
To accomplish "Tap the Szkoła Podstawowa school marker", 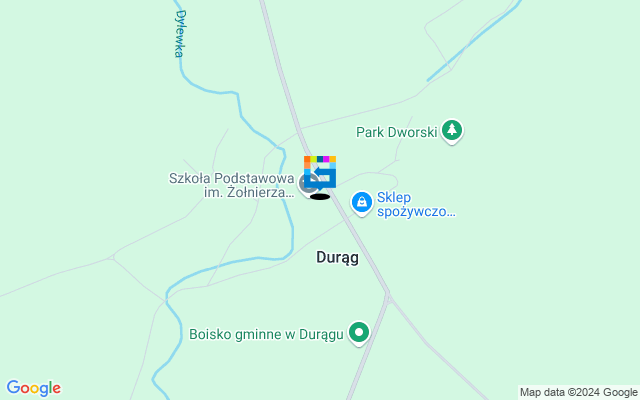I will (x=308, y=184).
